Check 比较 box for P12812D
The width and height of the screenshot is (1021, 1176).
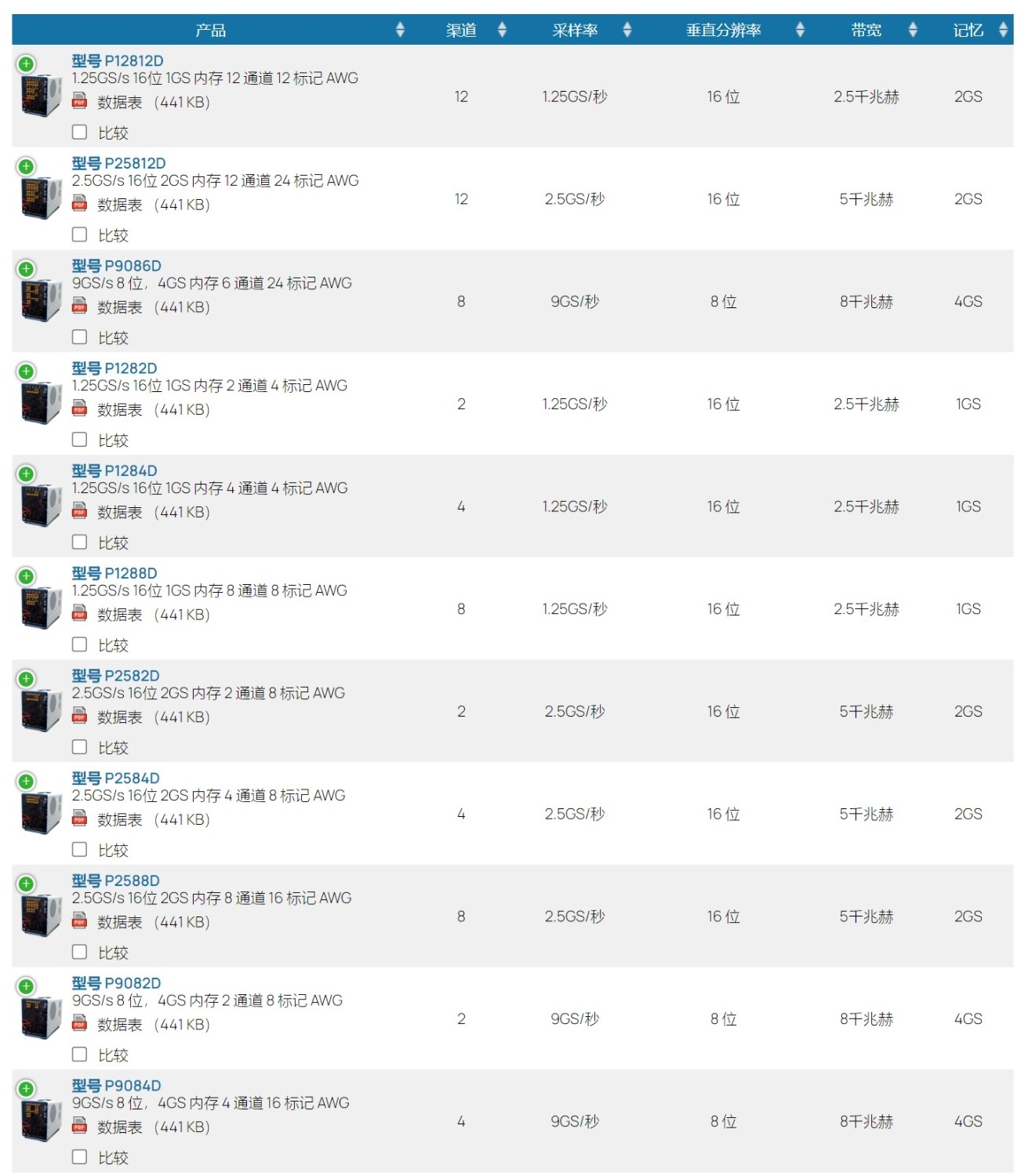click(79, 132)
